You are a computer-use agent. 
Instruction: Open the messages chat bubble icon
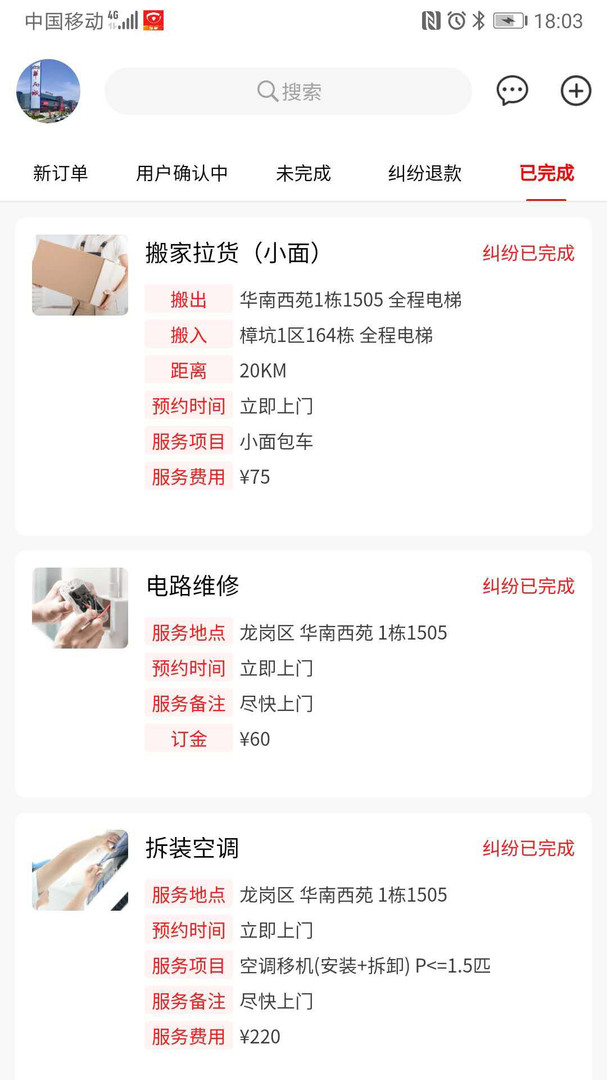click(x=512, y=91)
